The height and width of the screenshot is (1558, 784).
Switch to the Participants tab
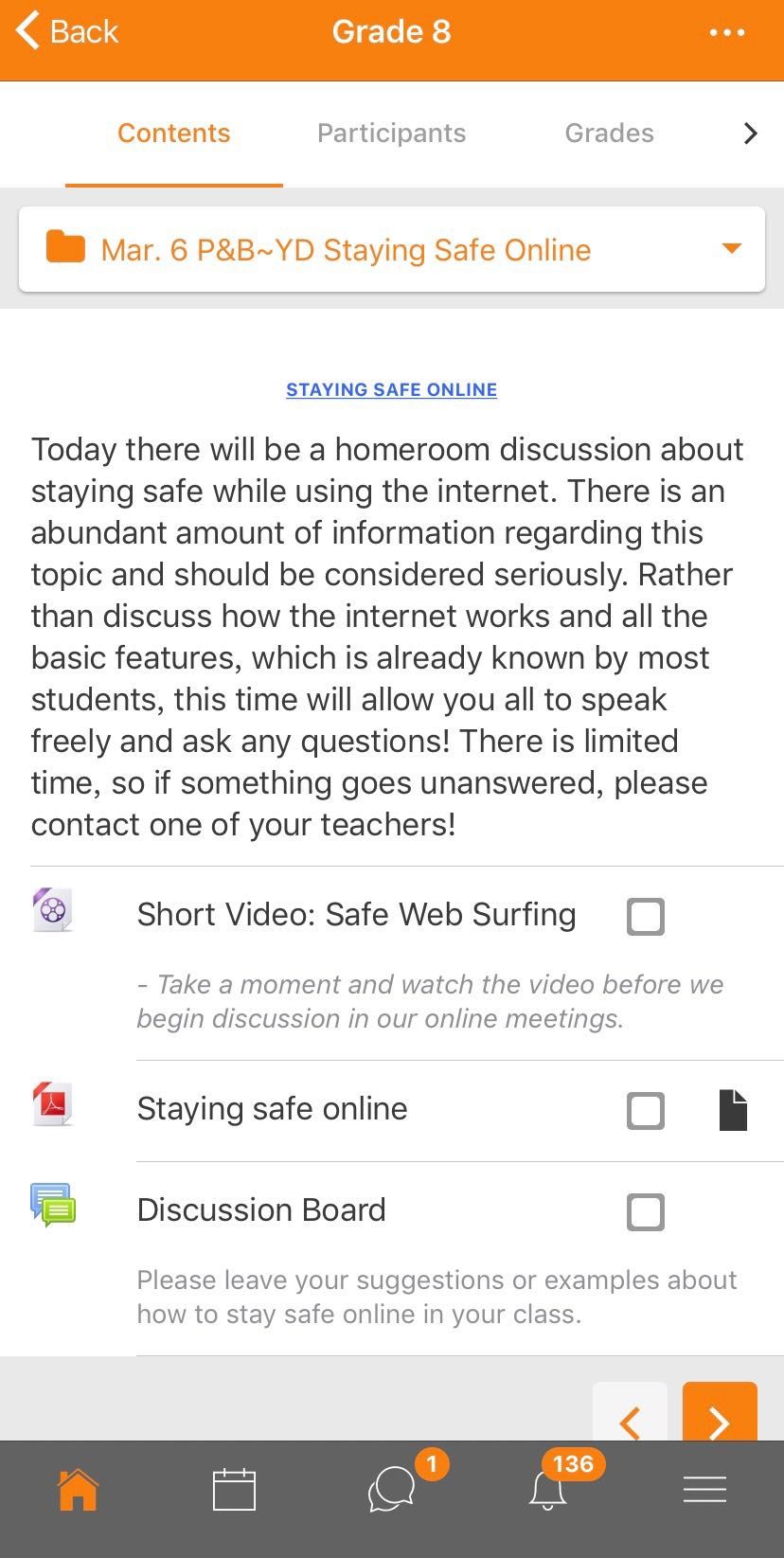point(391,134)
